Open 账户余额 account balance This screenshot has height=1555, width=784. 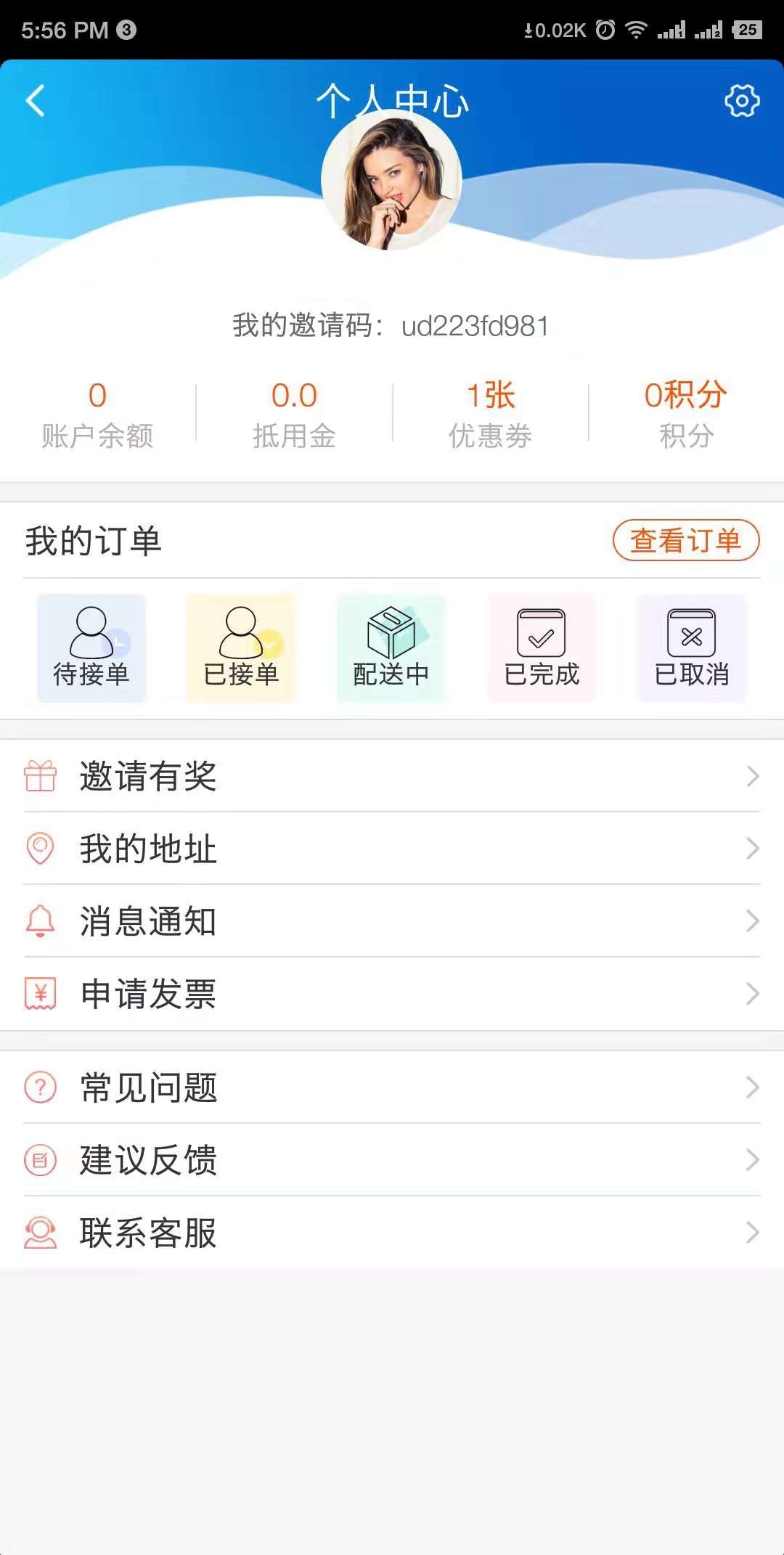(97, 415)
